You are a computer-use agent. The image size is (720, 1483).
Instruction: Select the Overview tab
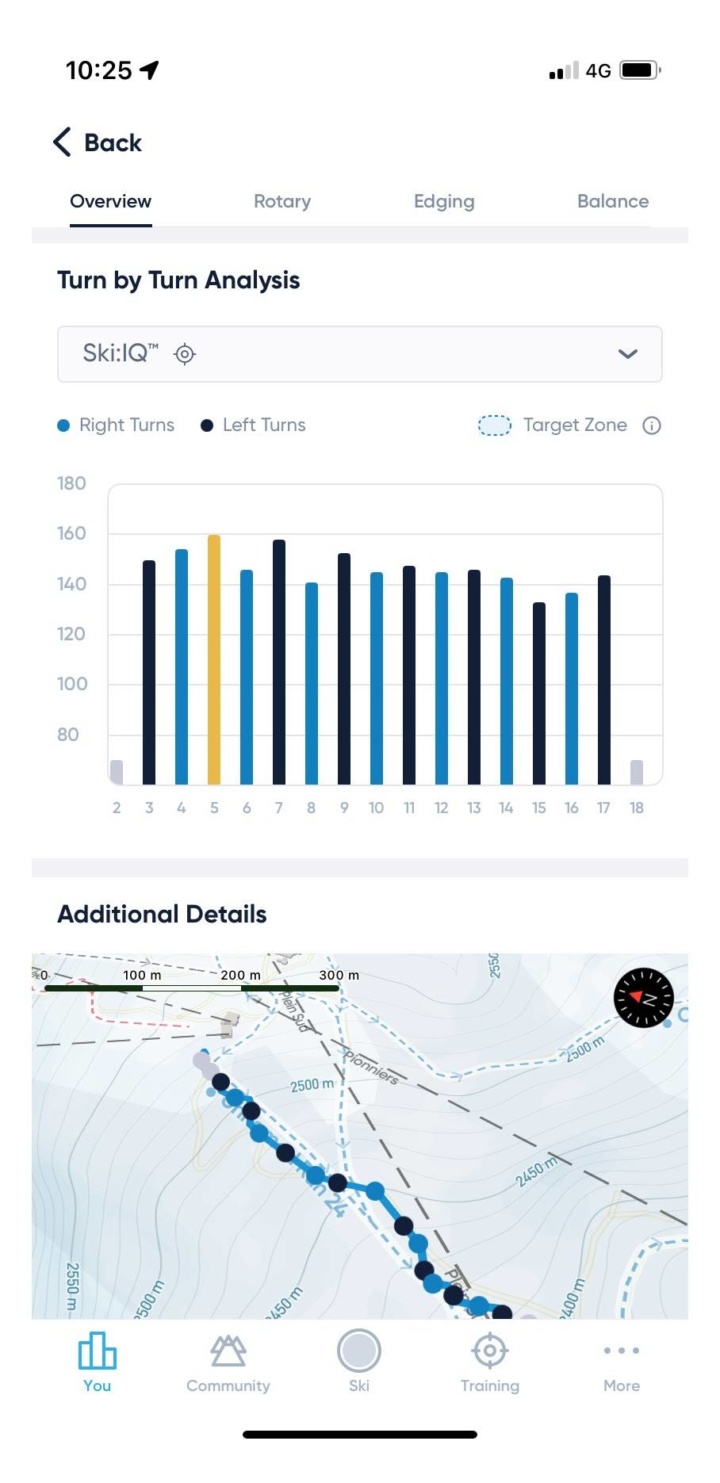[x=110, y=201]
